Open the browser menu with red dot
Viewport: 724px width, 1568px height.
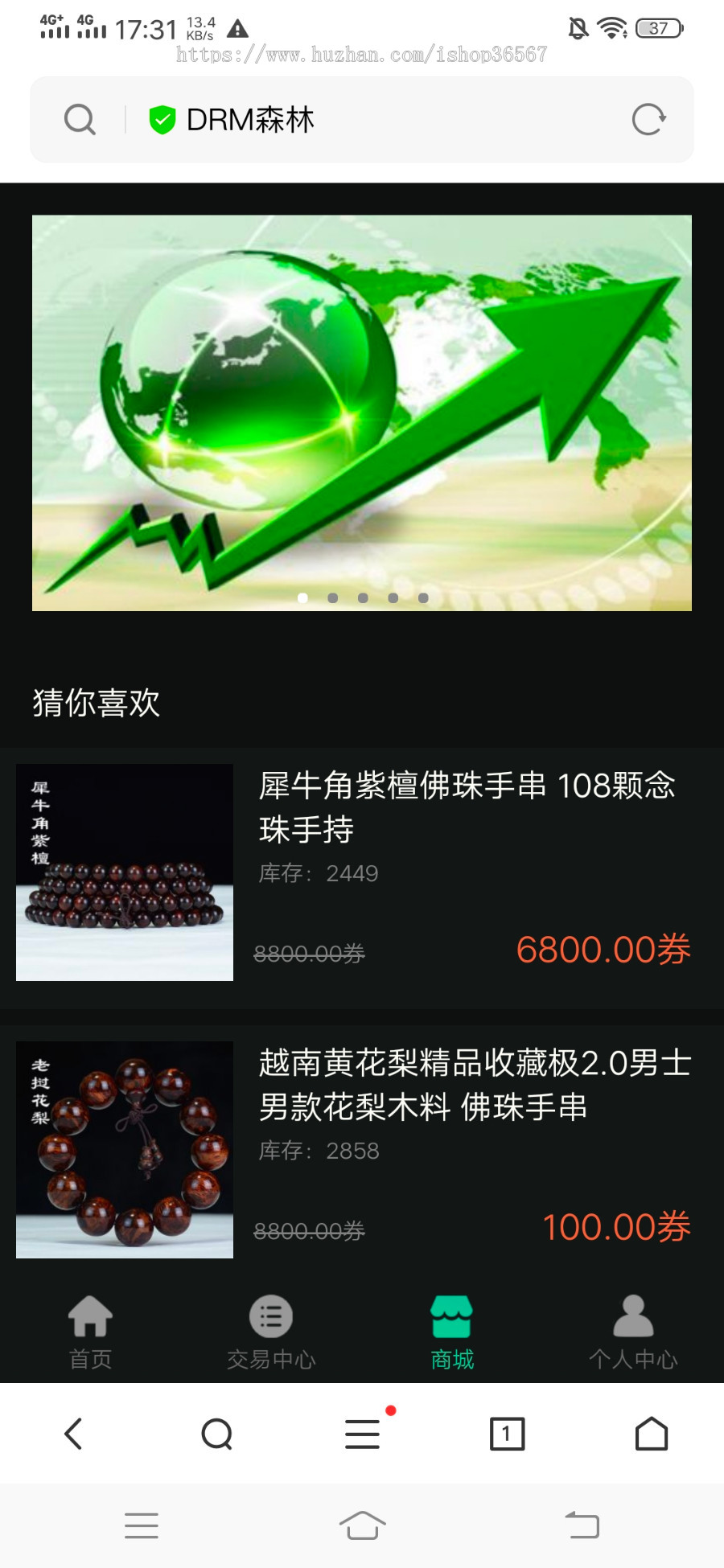(362, 1434)
